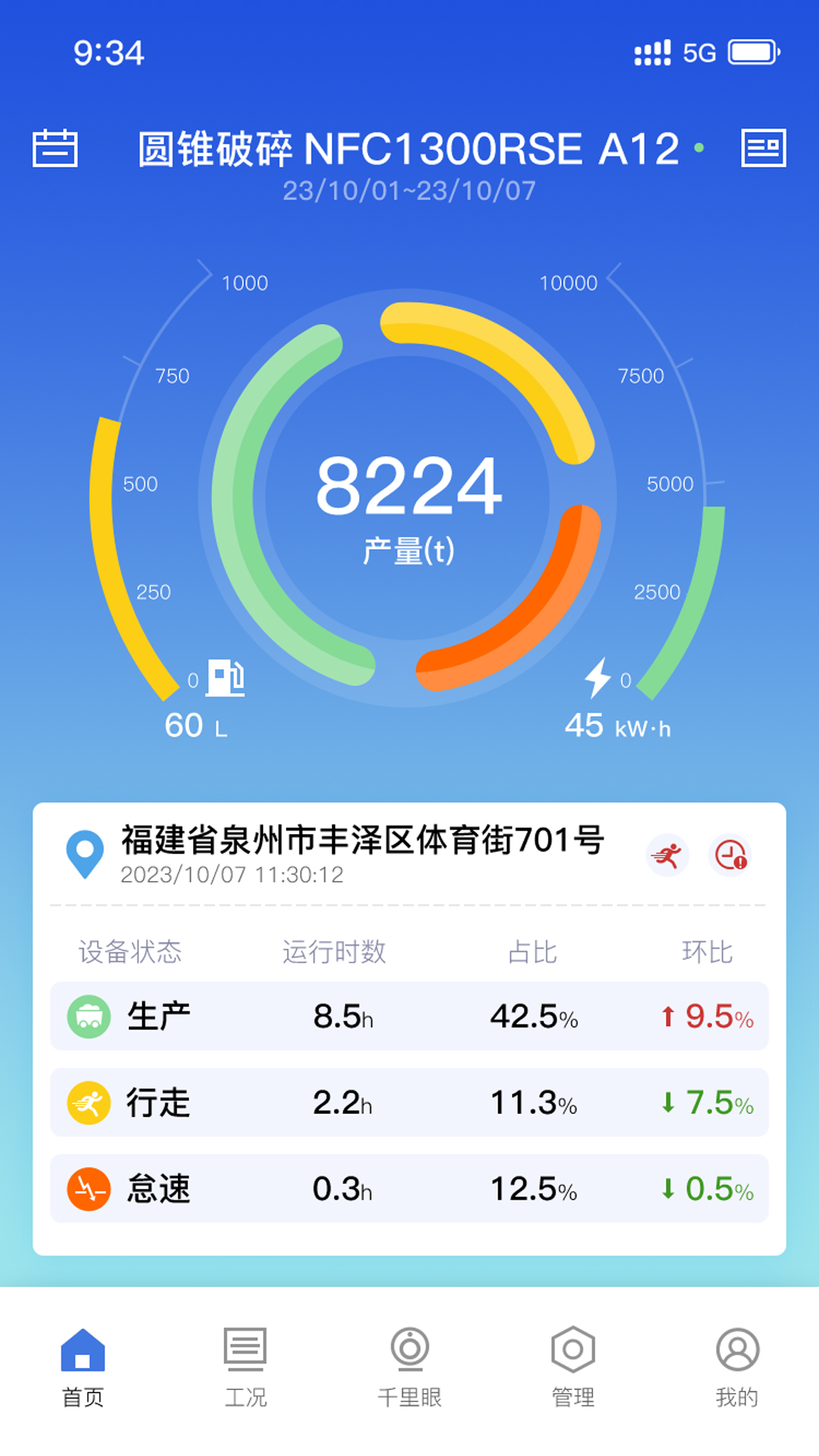Select the 怠速 status row
The width and height of the screenshot is (819, 1456).
409,1190
